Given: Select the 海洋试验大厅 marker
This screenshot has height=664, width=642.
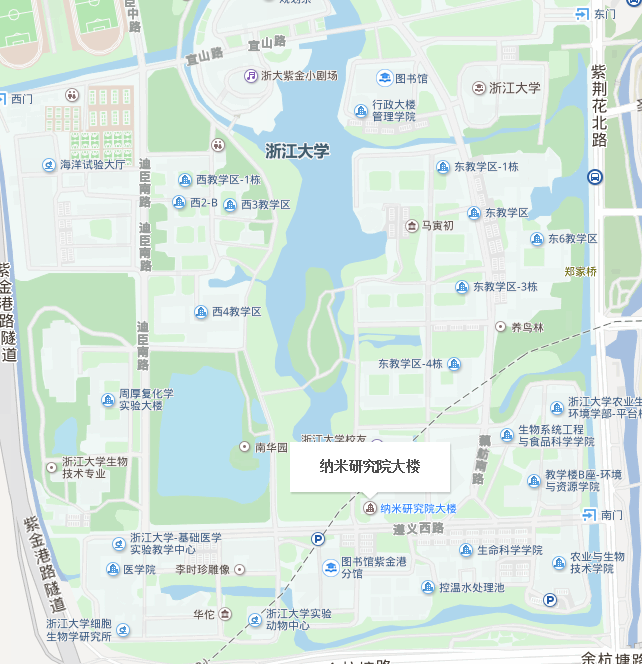Looking at the screenshot, I should point(49,165).
